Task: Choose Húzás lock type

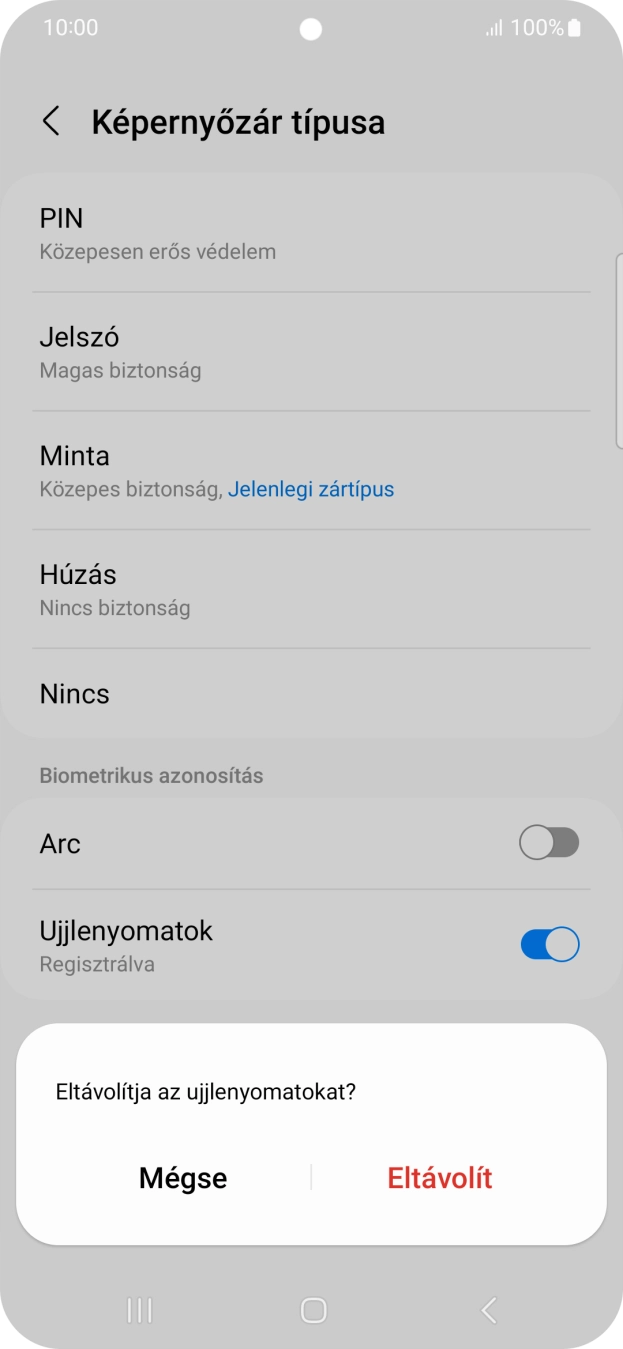Action: 310,589
